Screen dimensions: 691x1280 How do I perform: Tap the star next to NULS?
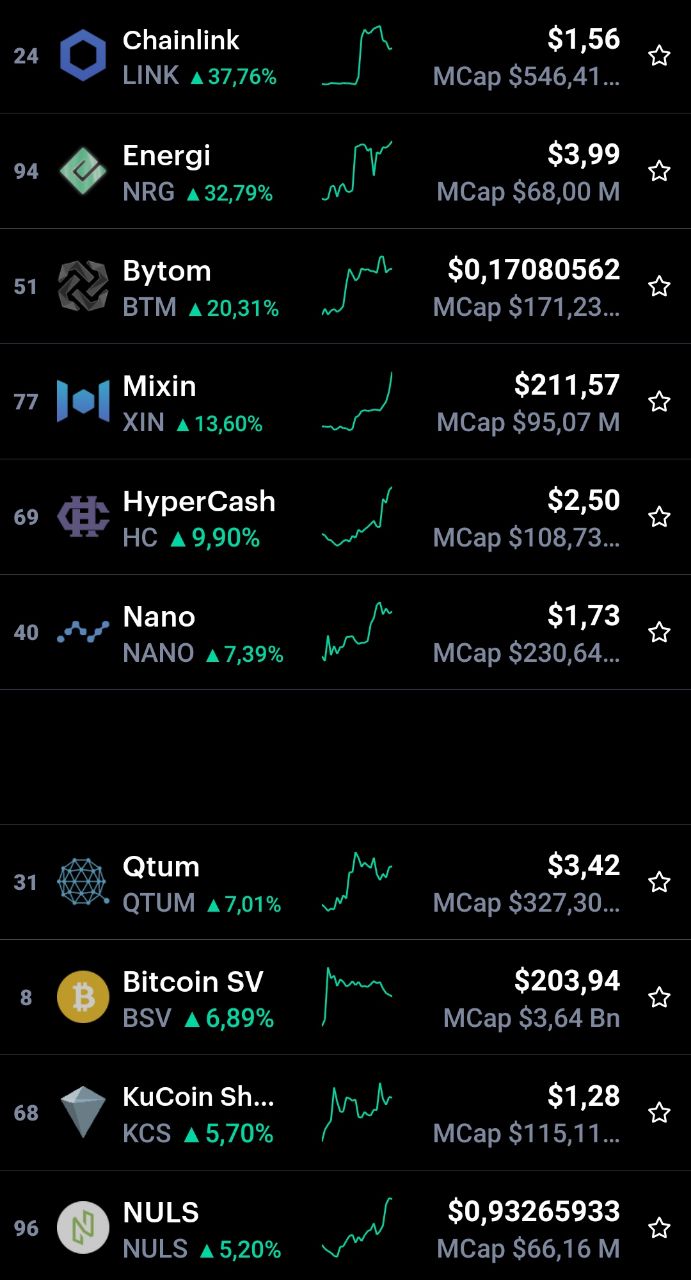click(659, 1228)
